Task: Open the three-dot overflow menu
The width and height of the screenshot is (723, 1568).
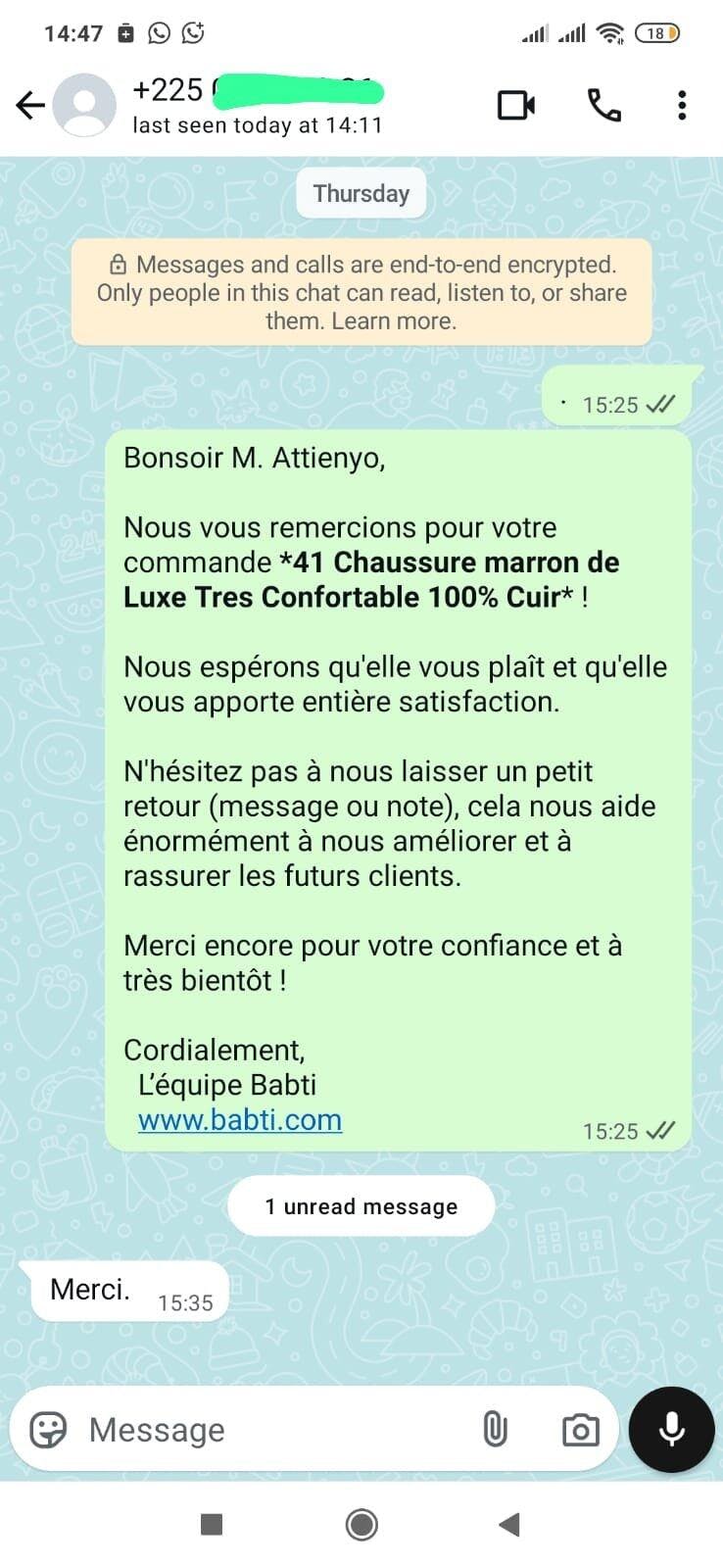Action: point(682,105)
